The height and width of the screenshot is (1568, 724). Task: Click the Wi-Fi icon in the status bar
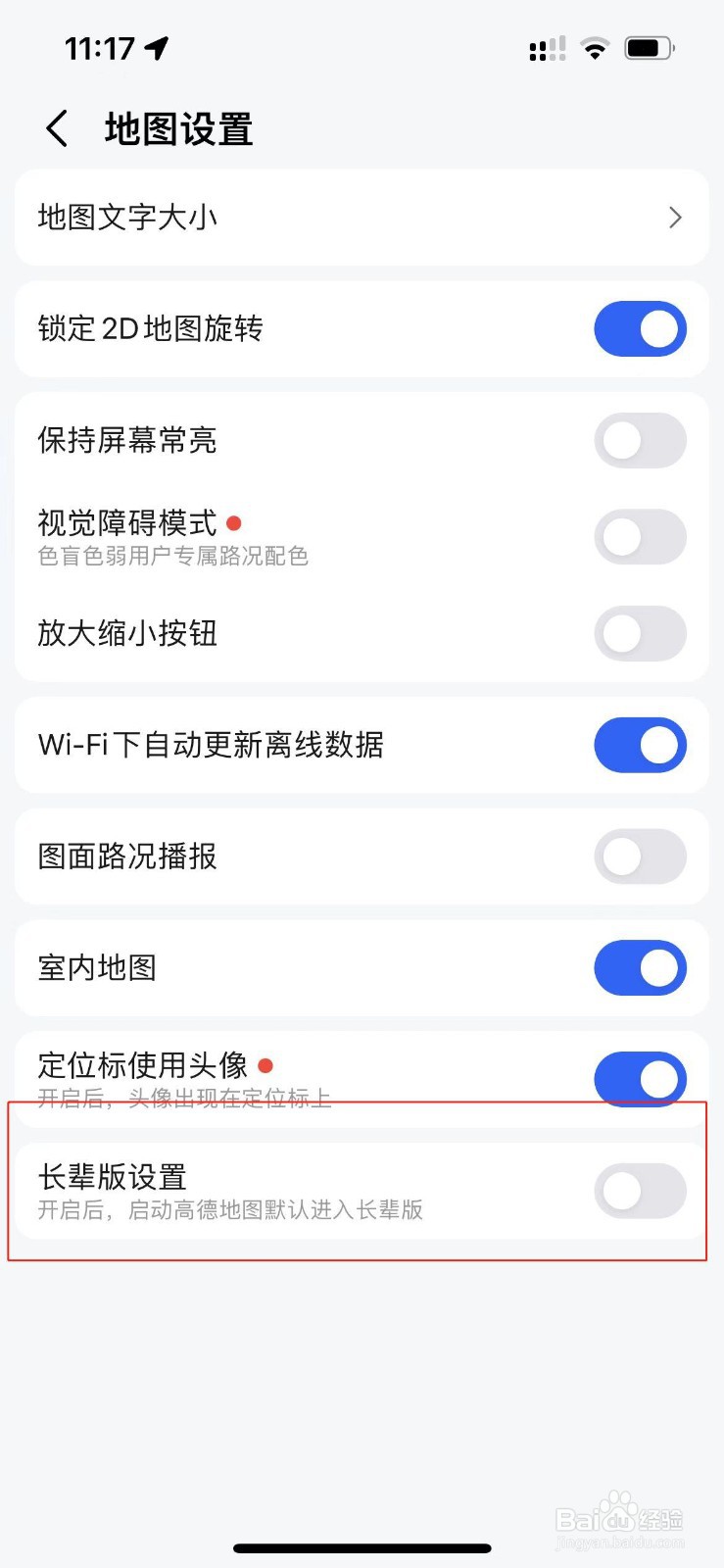click(x=594, y=46)
